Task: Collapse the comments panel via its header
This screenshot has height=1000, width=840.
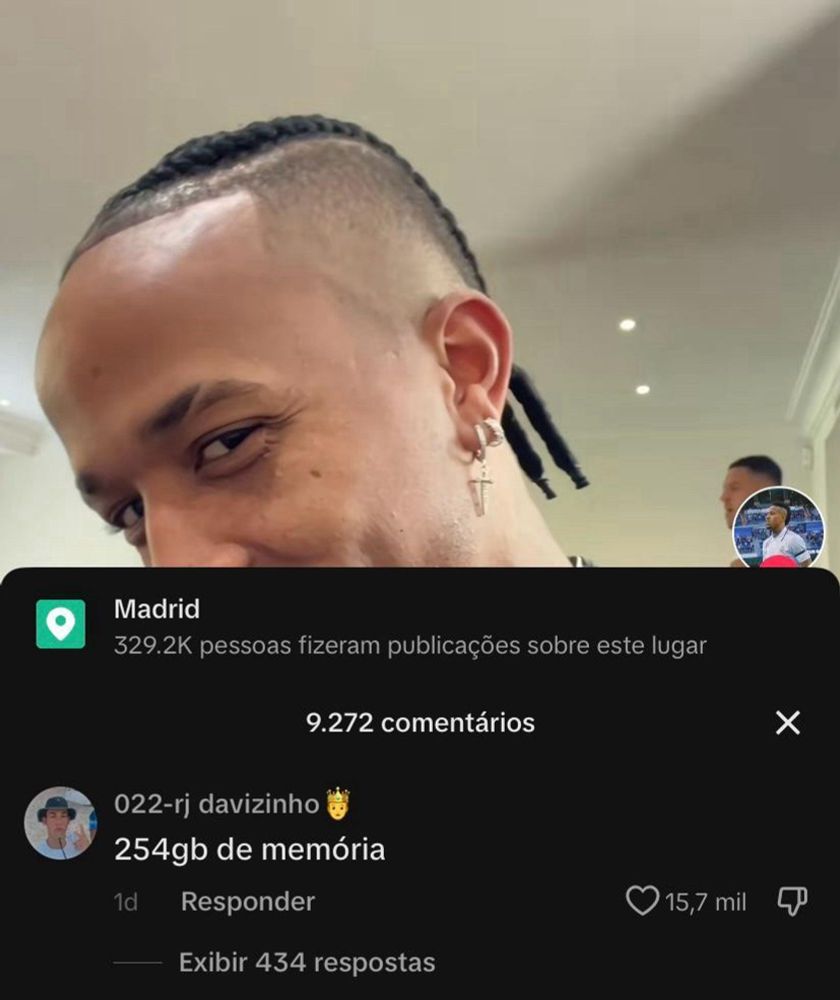Action: coord(420,722)
